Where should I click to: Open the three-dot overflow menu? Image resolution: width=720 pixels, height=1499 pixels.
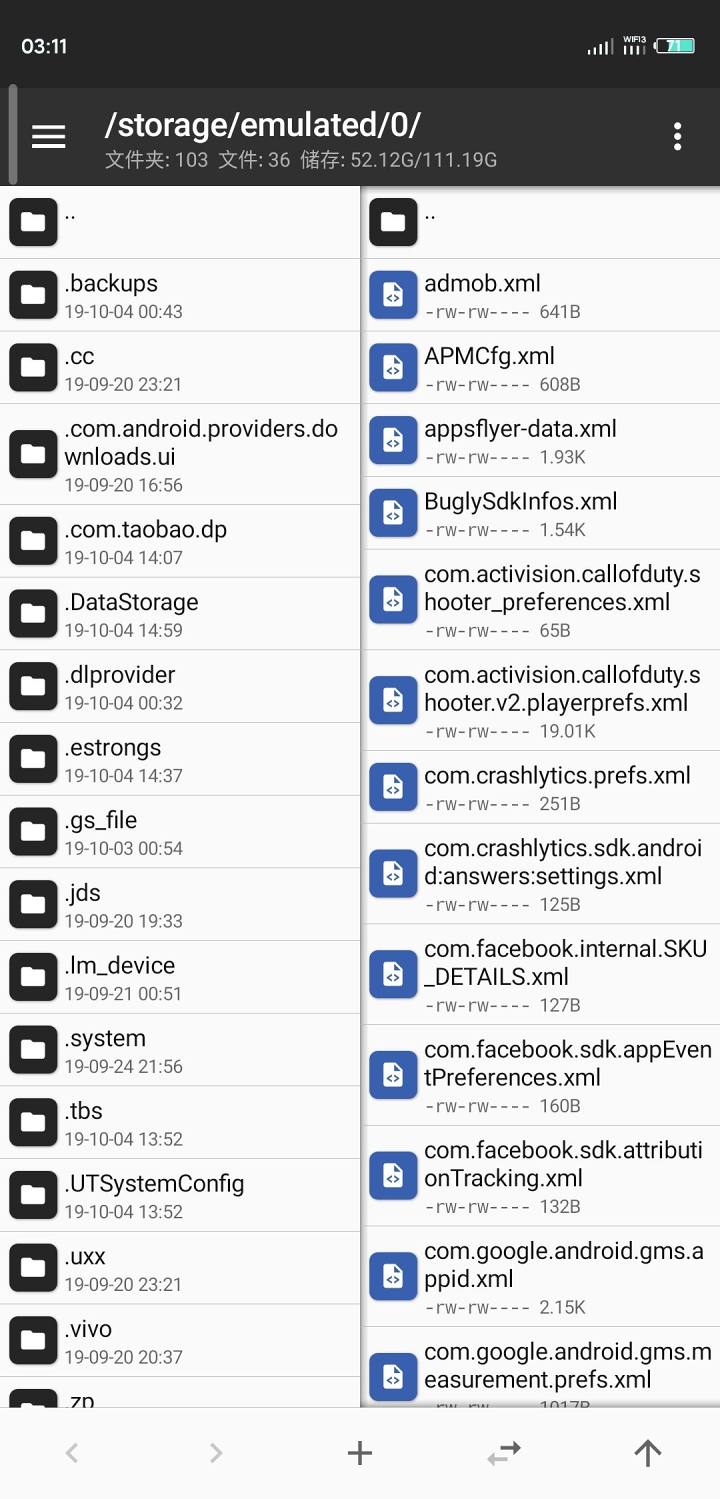click(677, 137)
